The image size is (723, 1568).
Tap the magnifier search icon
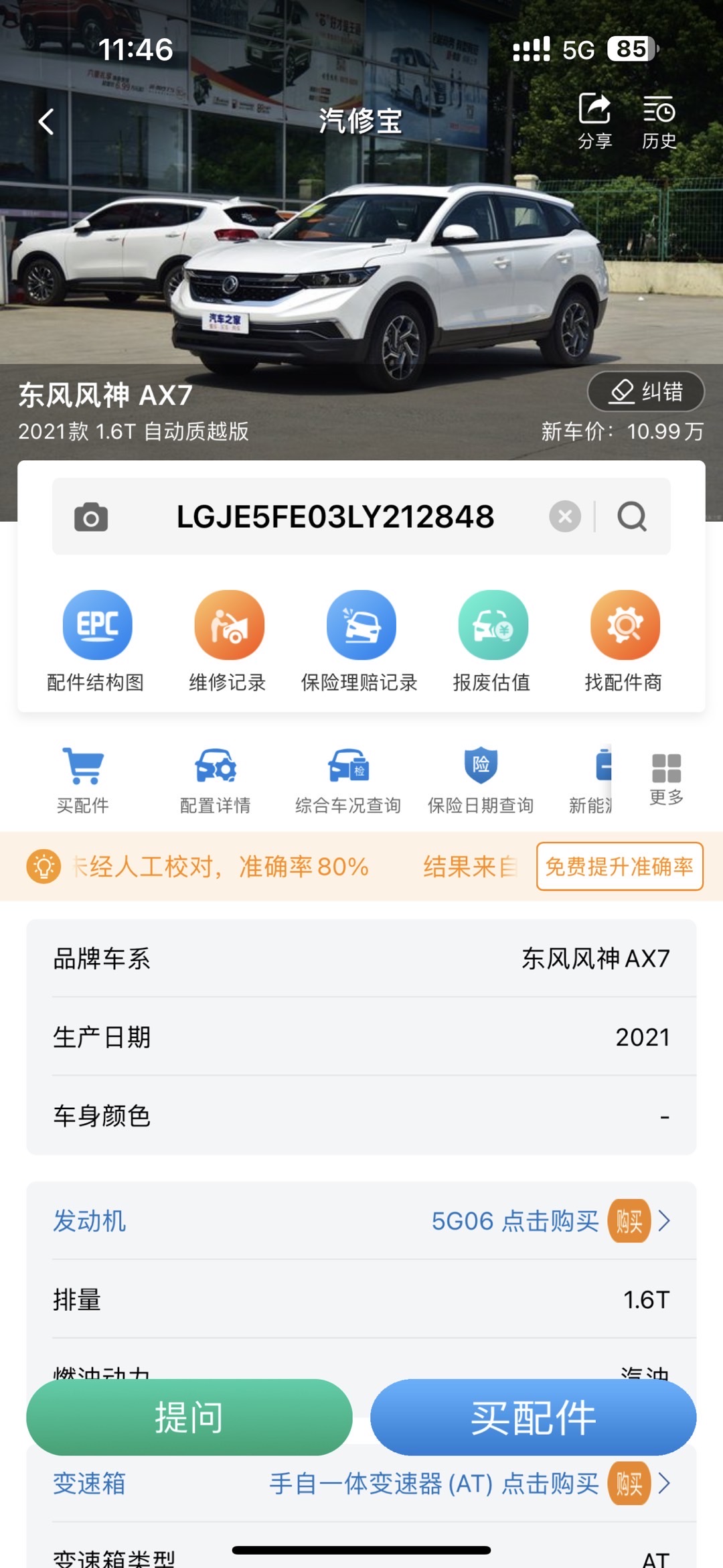(x=632, y=516)
